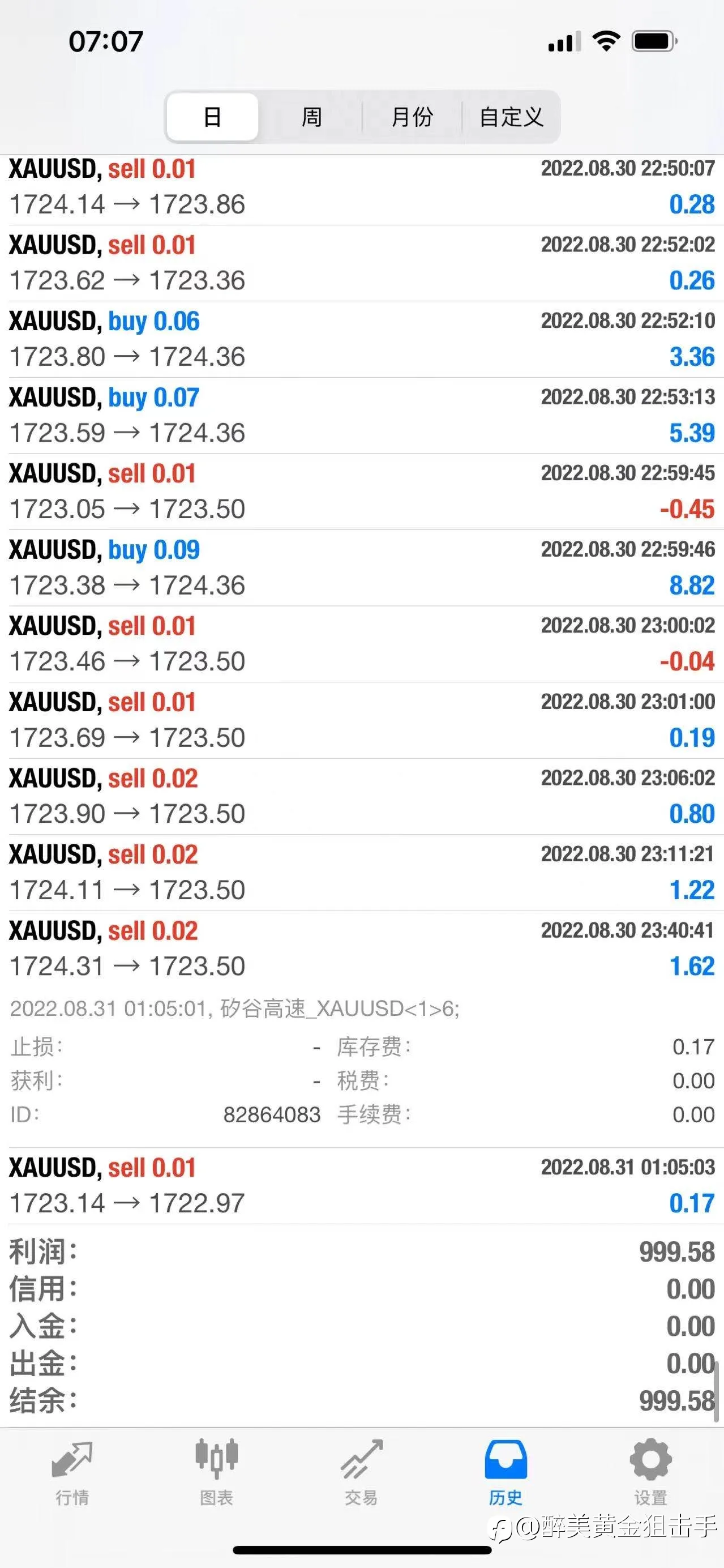The height and width of the screenshot is (1568, 724).
Task: Switch to the 周 (week) period
Action: [311, 116]
